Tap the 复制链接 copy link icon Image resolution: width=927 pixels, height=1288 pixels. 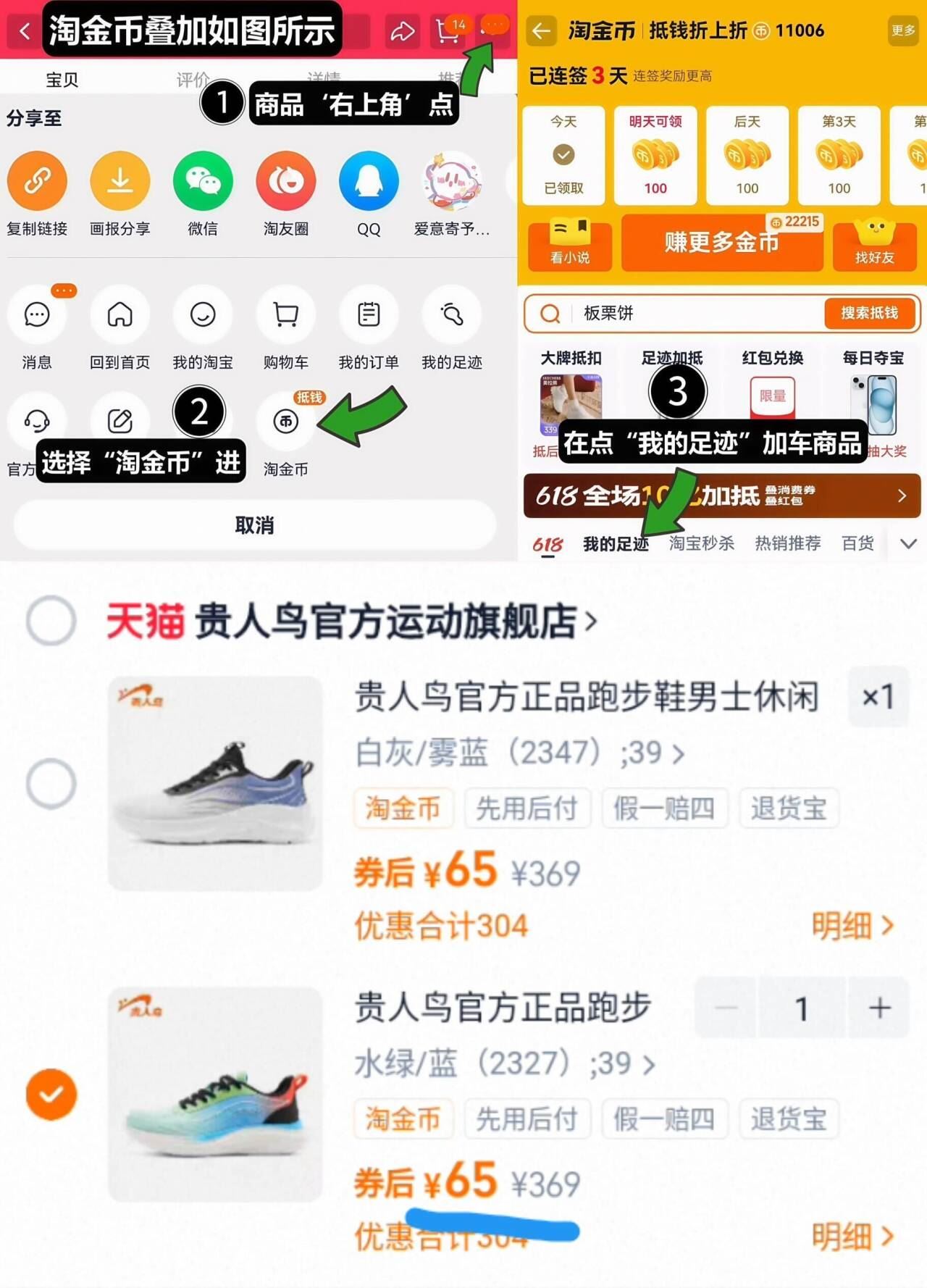pos(38,181)
